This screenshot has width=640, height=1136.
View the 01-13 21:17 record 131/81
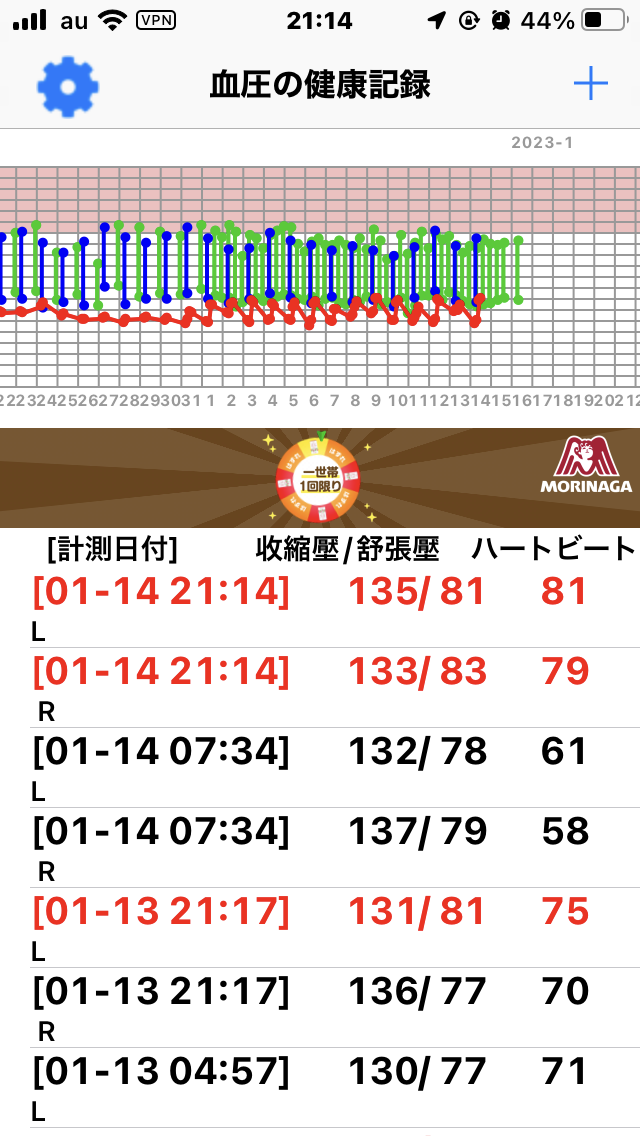[320, 927]
